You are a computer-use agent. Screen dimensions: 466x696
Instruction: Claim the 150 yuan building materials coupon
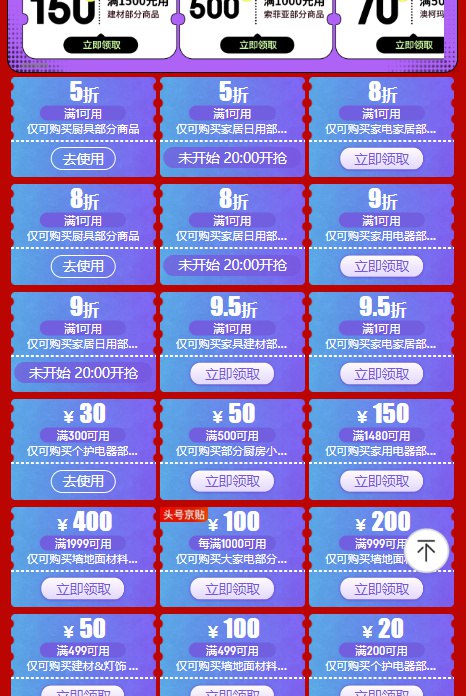(101, 45)
